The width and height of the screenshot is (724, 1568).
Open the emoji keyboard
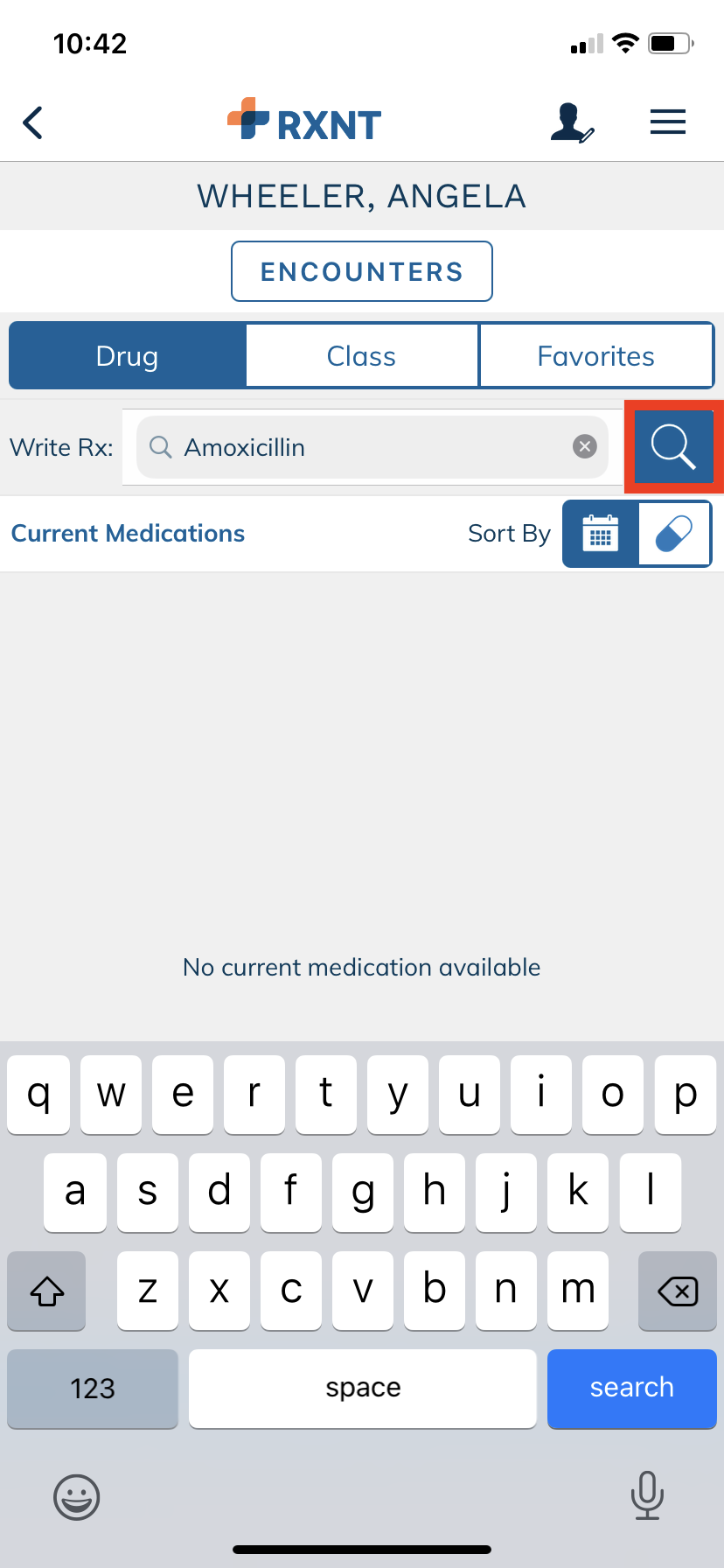coord(77,1496)
